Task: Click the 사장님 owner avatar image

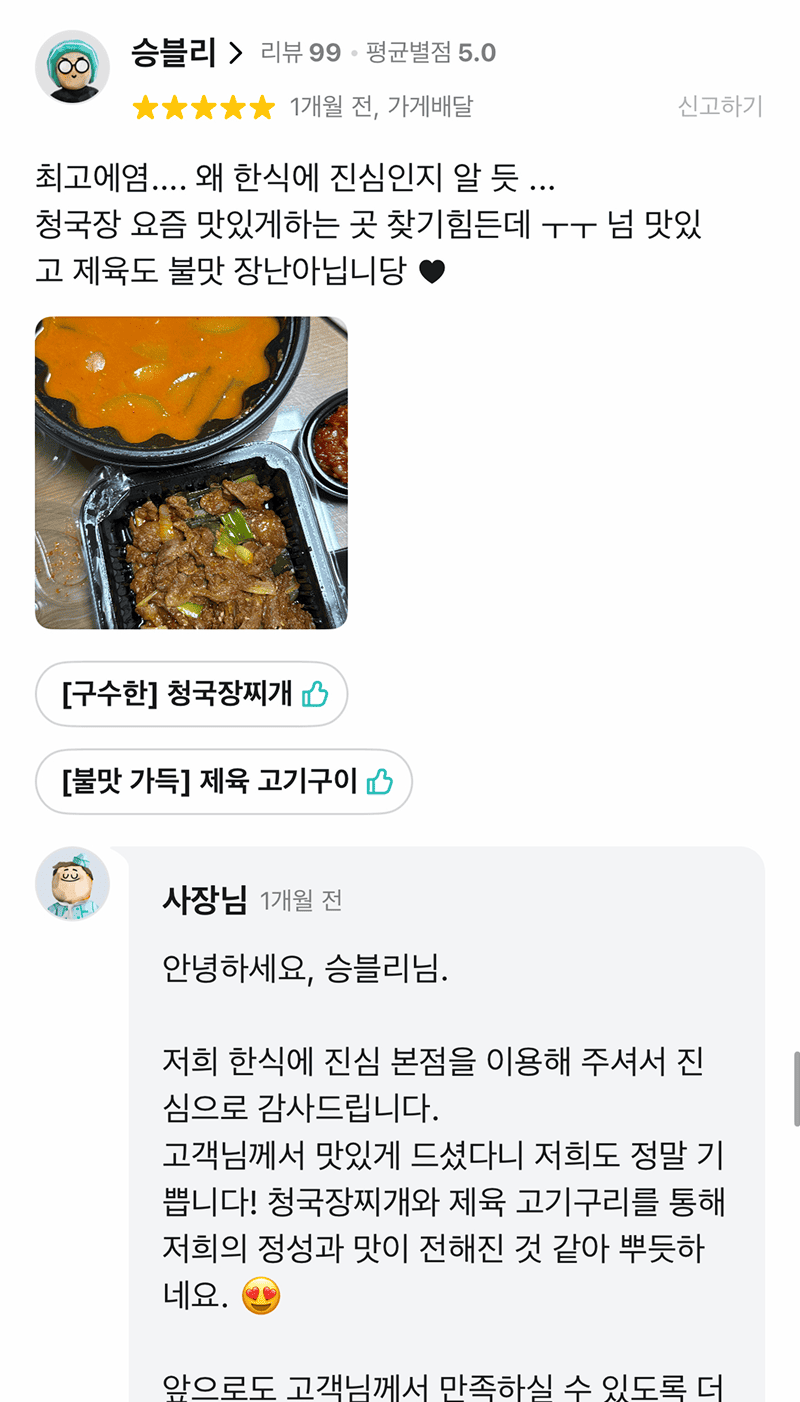Action: [x=72, y=888]
